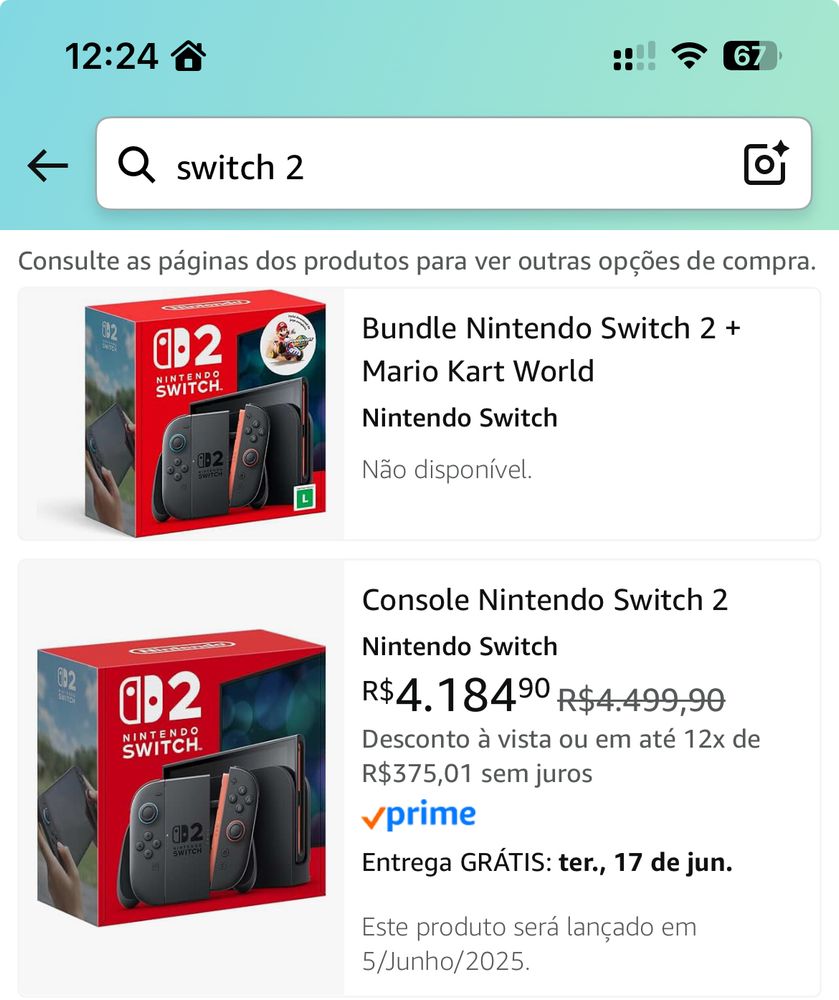Open the camera search icon in search bar
This screenshot has width=839, height=1000.
(765, 164)
